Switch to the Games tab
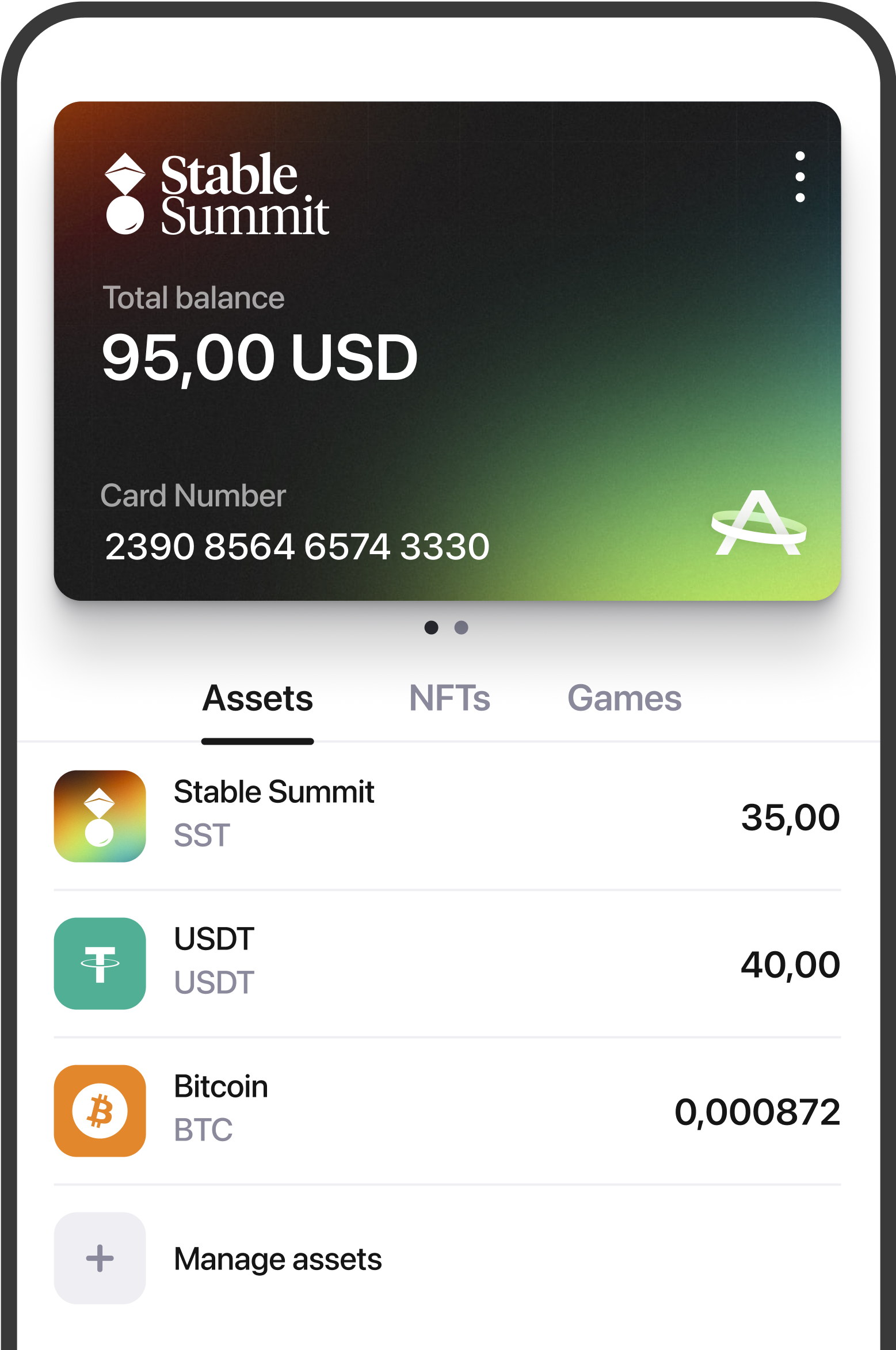 624,699
